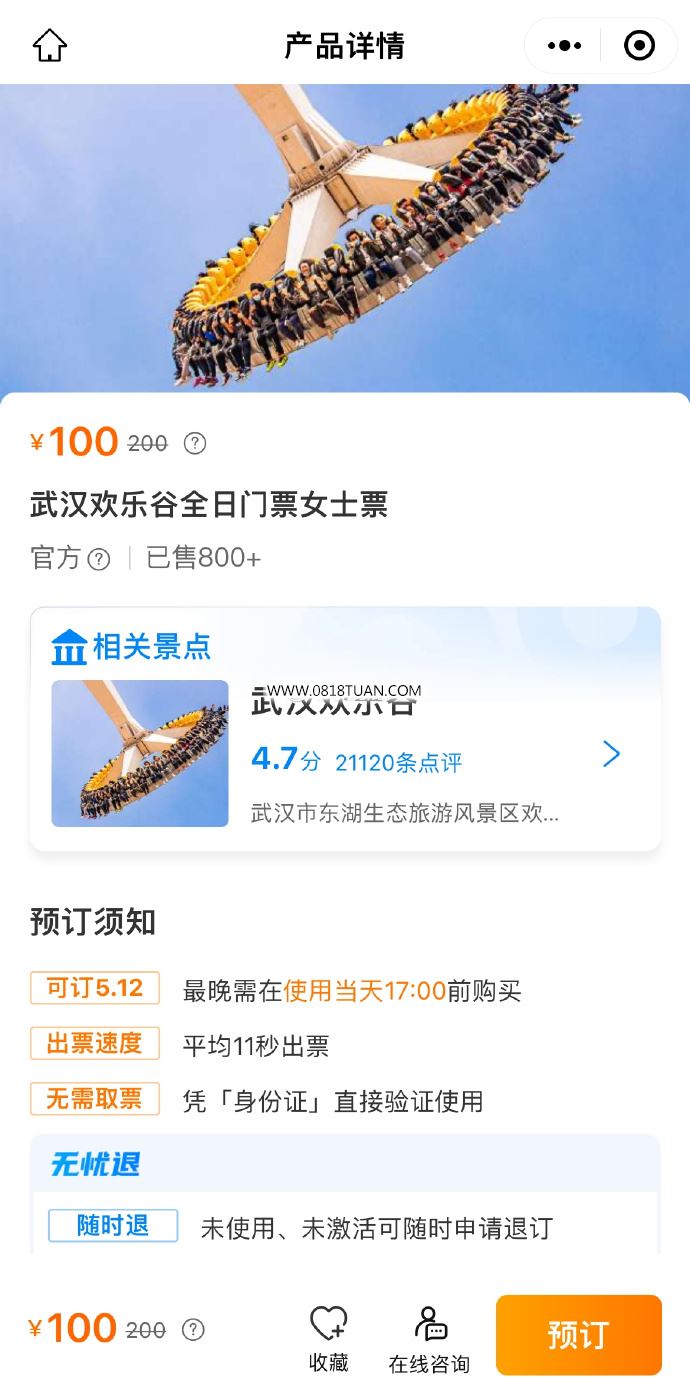The image size is (690, 1383).
Task: Close the mini program with the circle button
Action: tap(639, 46)
